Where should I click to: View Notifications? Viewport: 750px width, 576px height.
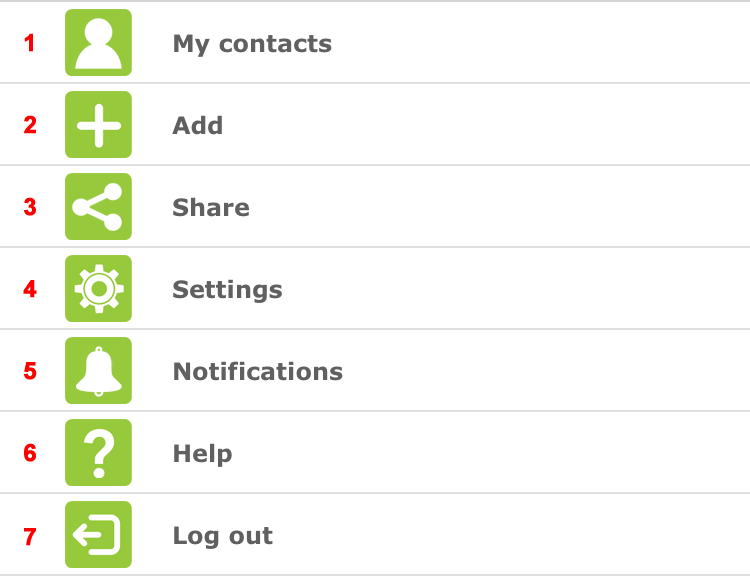pos(257,371)
